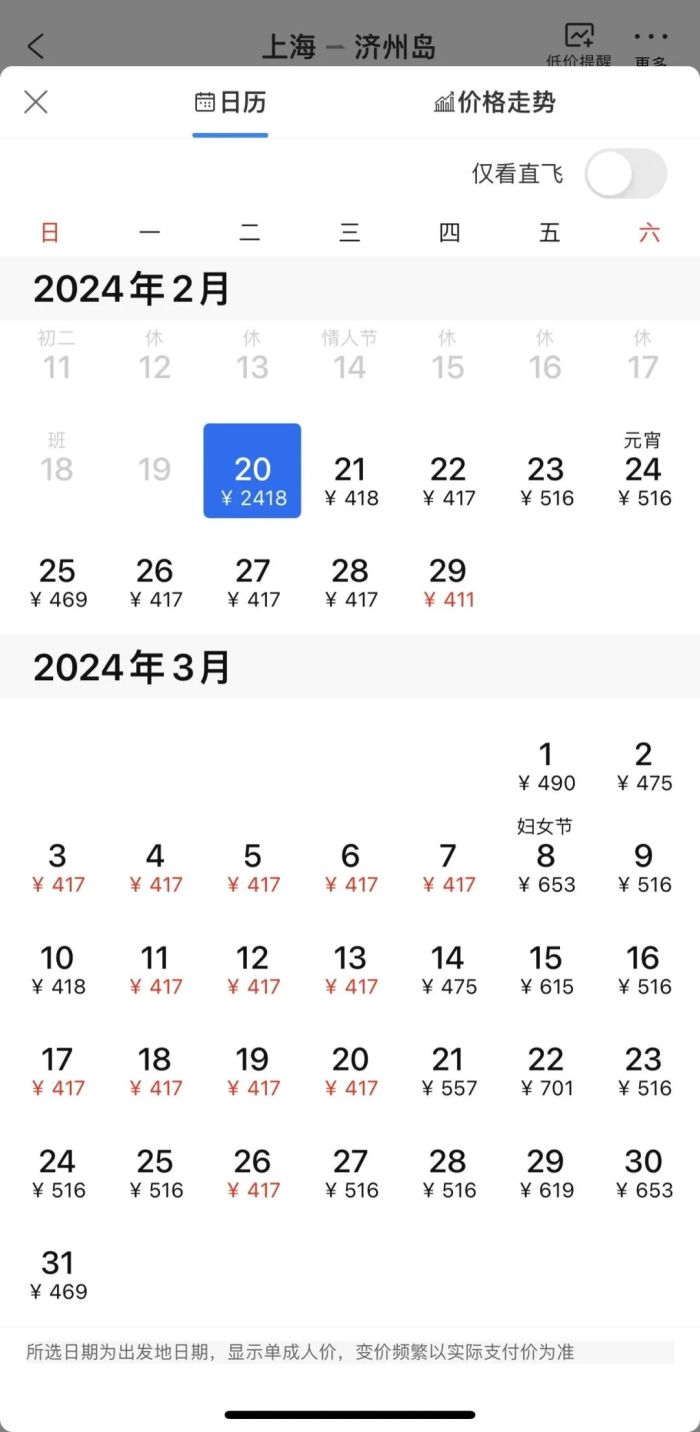Choose March 30 priced ¥653
Viewport: 700px width, 1432px height.
[x=643, y=1173]
